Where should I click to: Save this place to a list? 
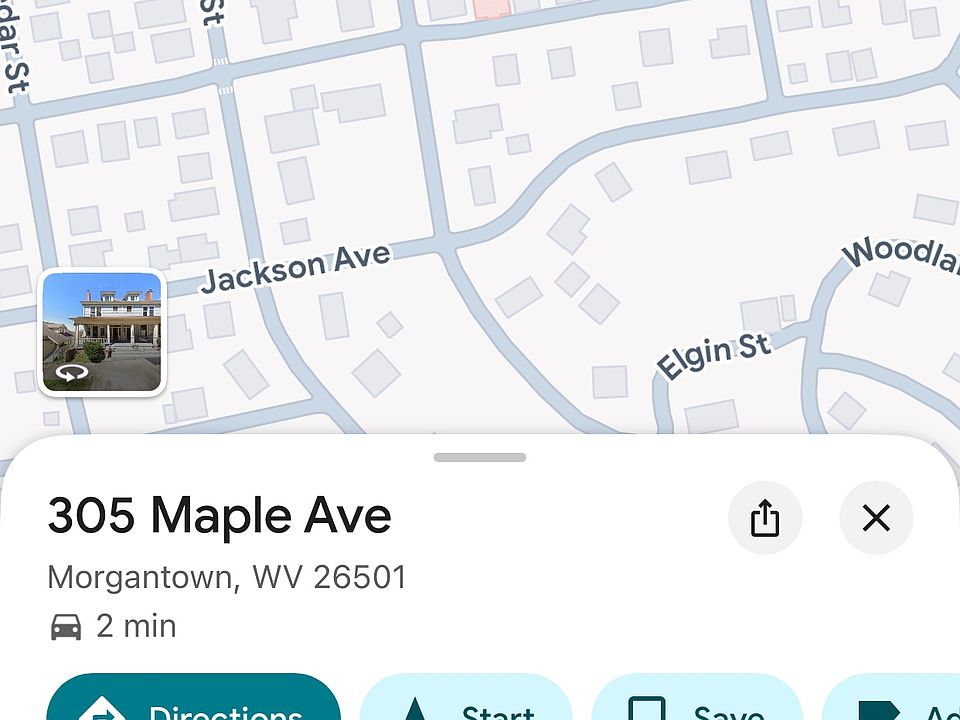698,702
